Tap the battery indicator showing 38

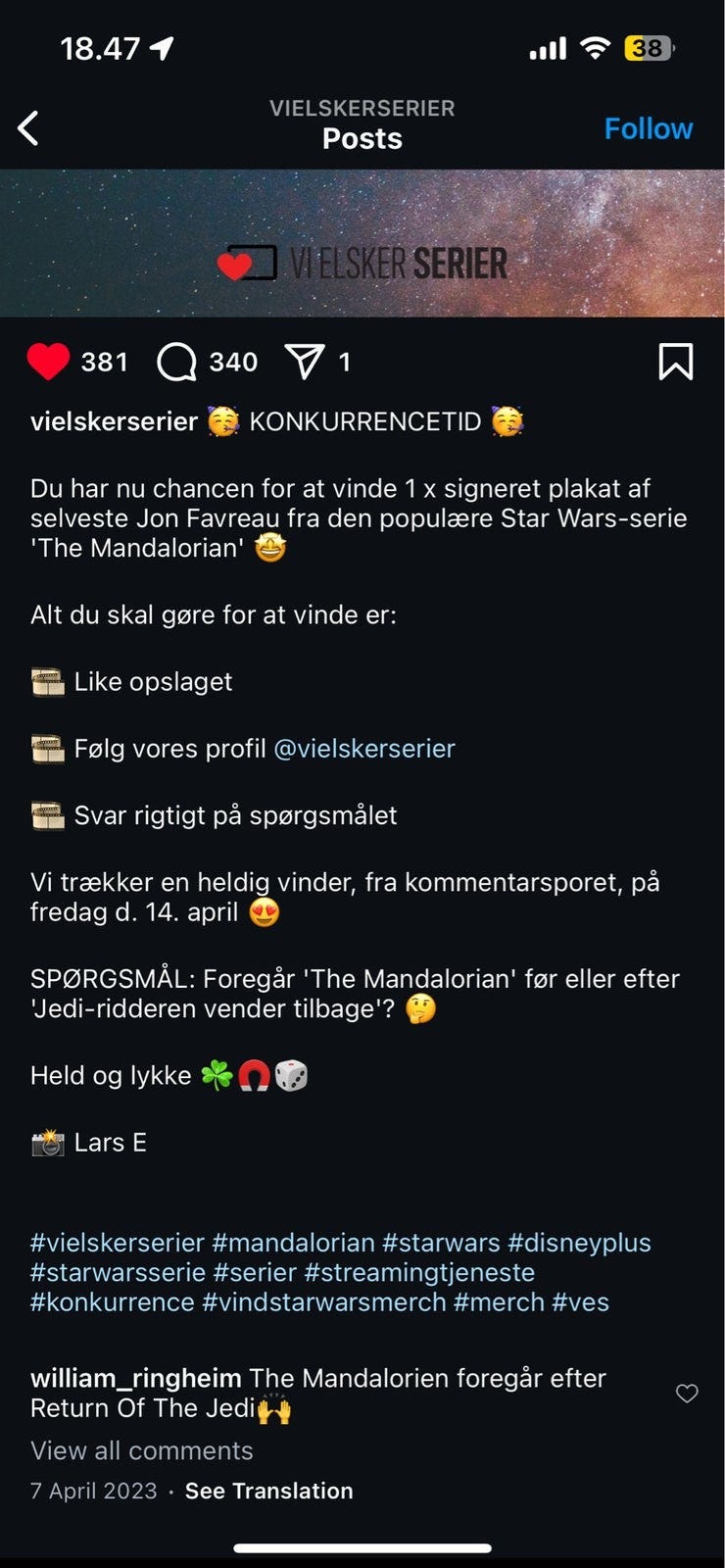pos(648,46)
